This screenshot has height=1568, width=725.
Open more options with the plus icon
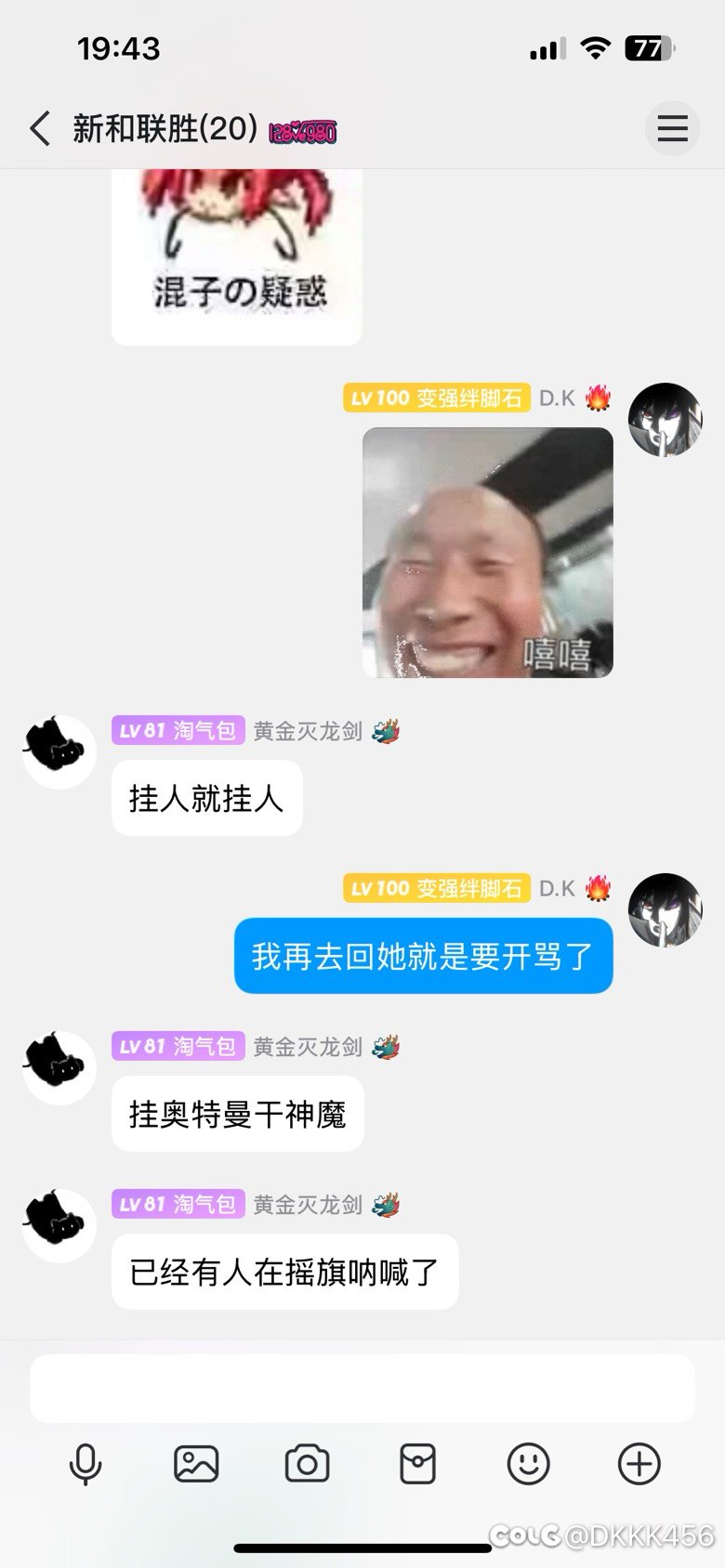pyautogui.click(x=639, y=1464)
